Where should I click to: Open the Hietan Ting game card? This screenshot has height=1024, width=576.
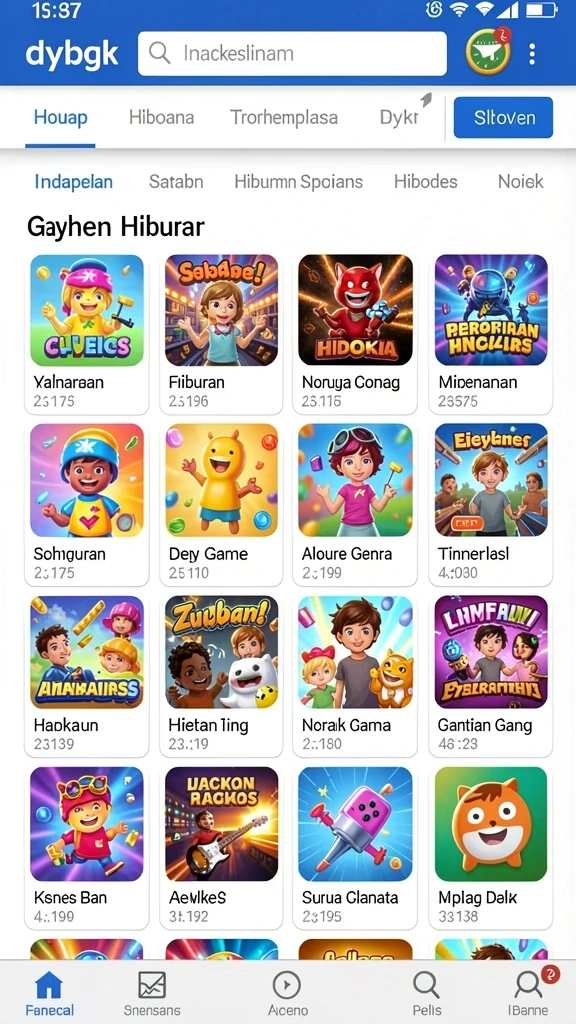pyautogui.click(x=221, y=675)
